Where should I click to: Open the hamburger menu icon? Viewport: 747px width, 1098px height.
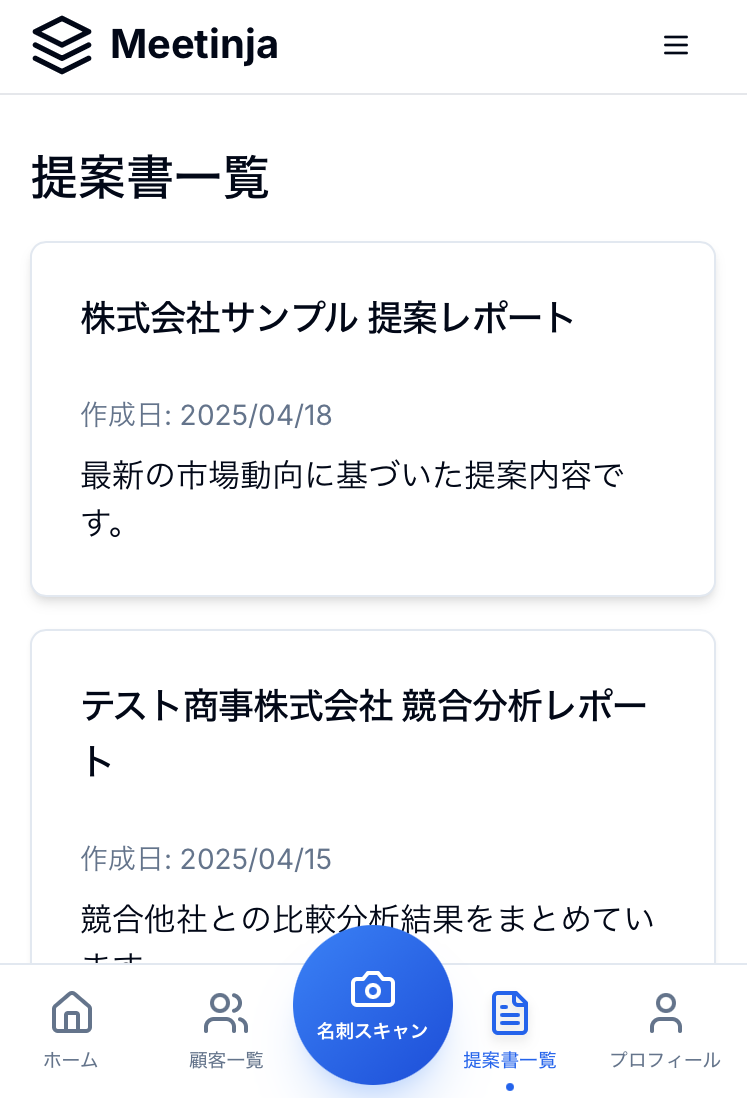tap(676, 46)
